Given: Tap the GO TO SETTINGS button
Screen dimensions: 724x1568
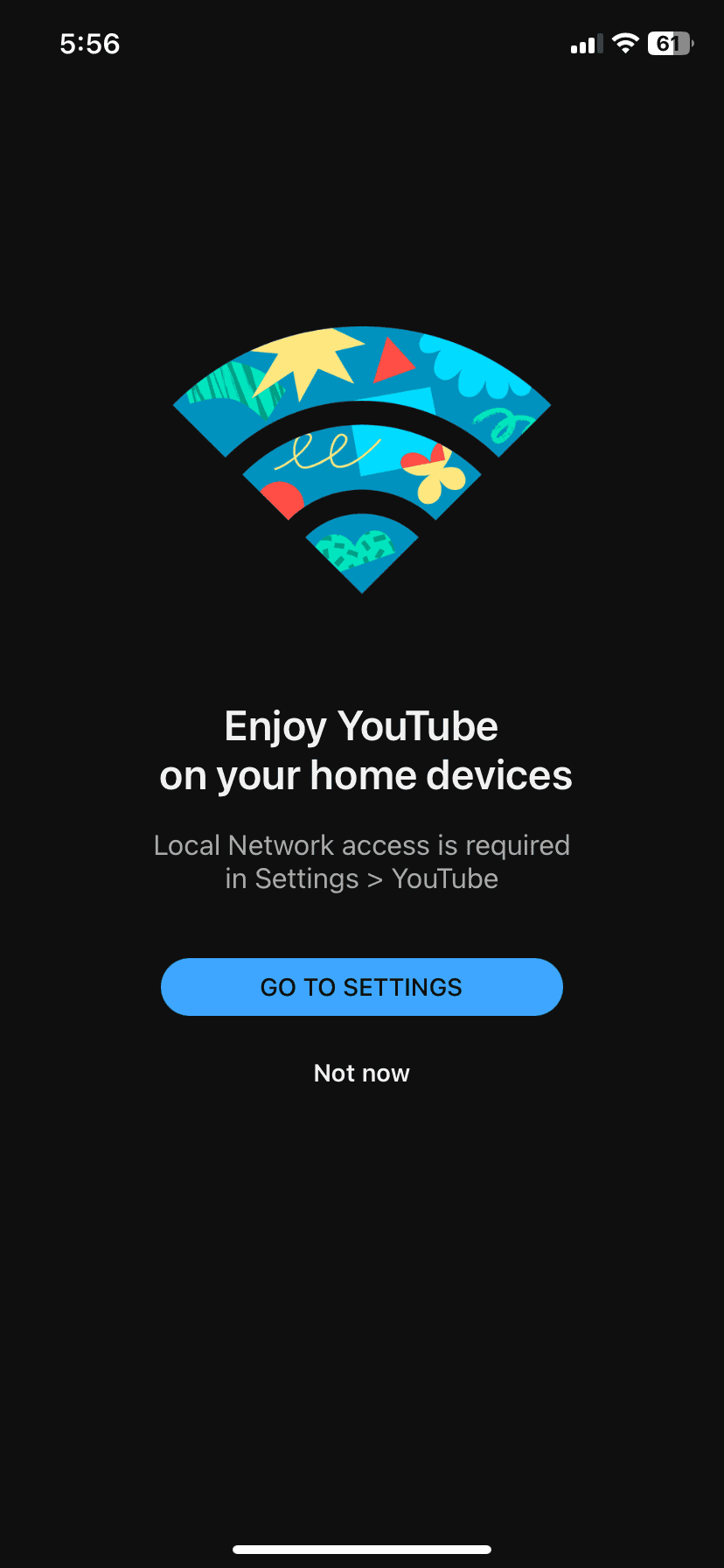Looking at the screenshot, I should coord(361,987).
